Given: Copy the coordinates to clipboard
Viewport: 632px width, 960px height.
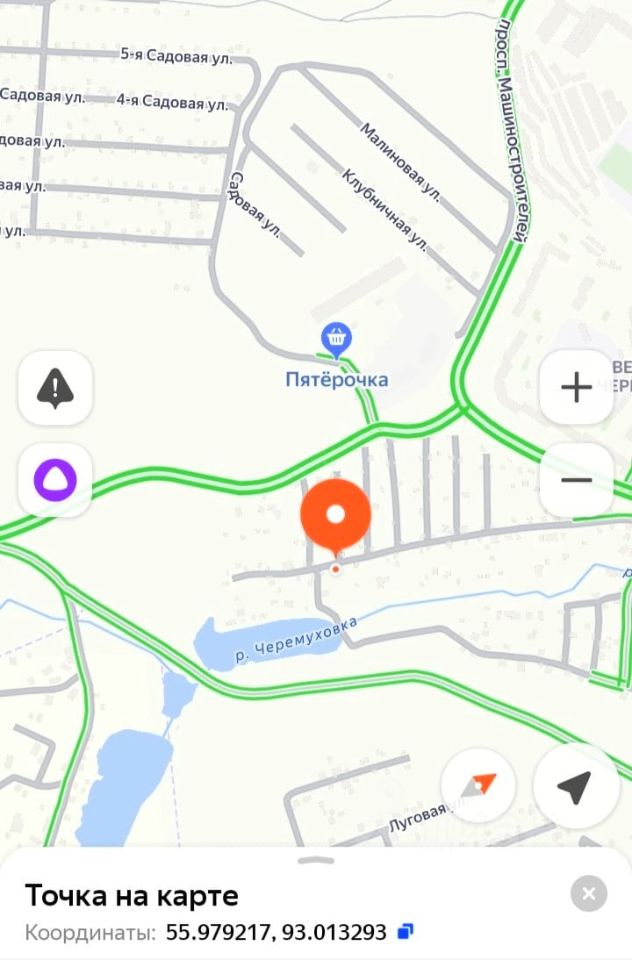Looking at the screenshot, I should 405,932.
